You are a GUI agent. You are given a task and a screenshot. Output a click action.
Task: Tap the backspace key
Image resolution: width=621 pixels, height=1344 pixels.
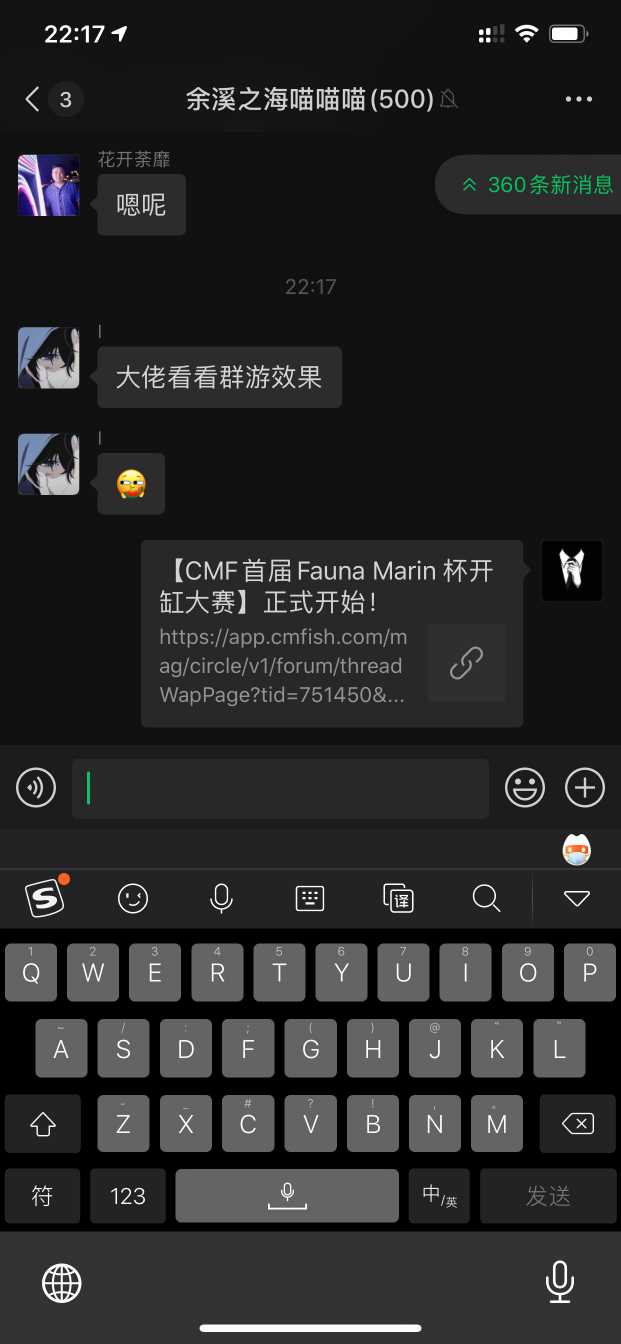click(x=577, y=1123)
